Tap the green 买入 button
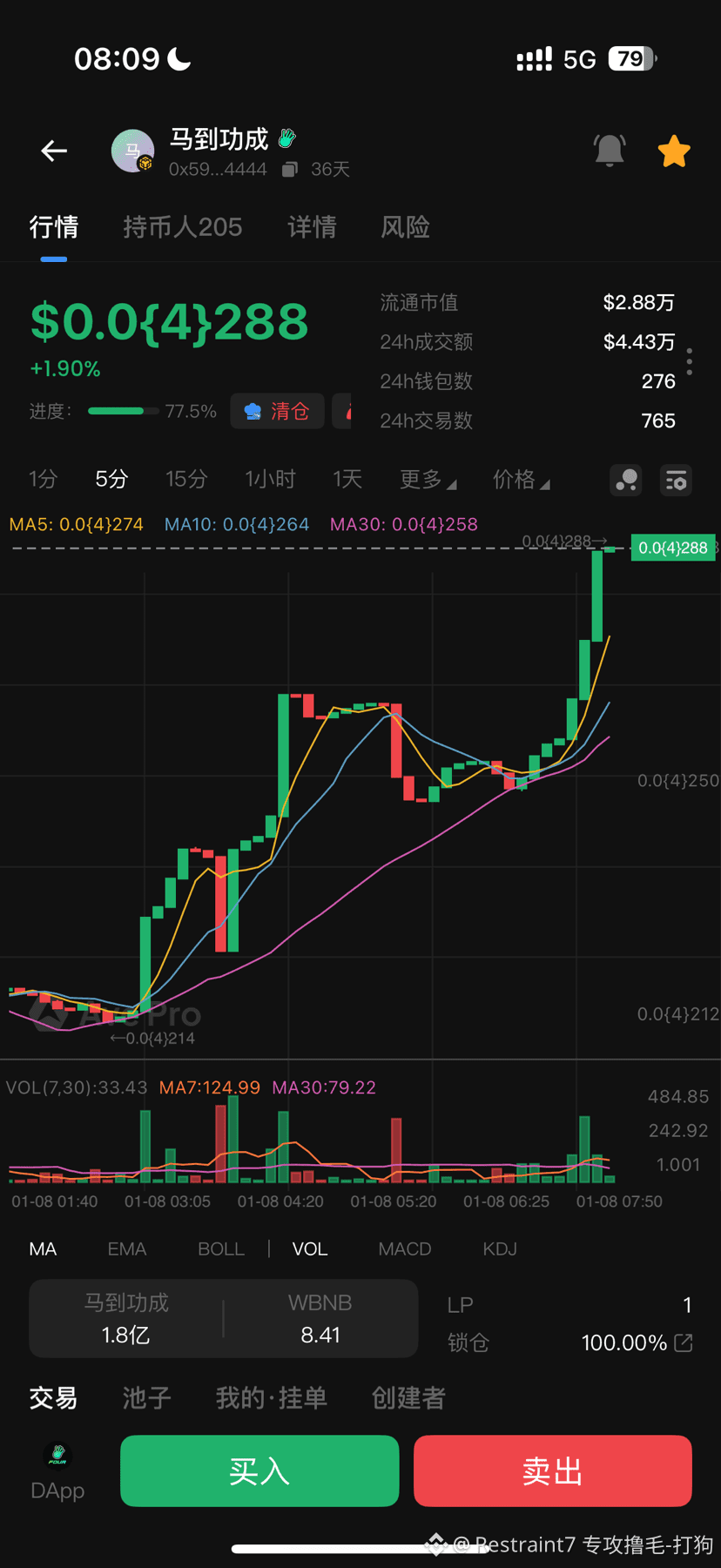 [259, 1470]
